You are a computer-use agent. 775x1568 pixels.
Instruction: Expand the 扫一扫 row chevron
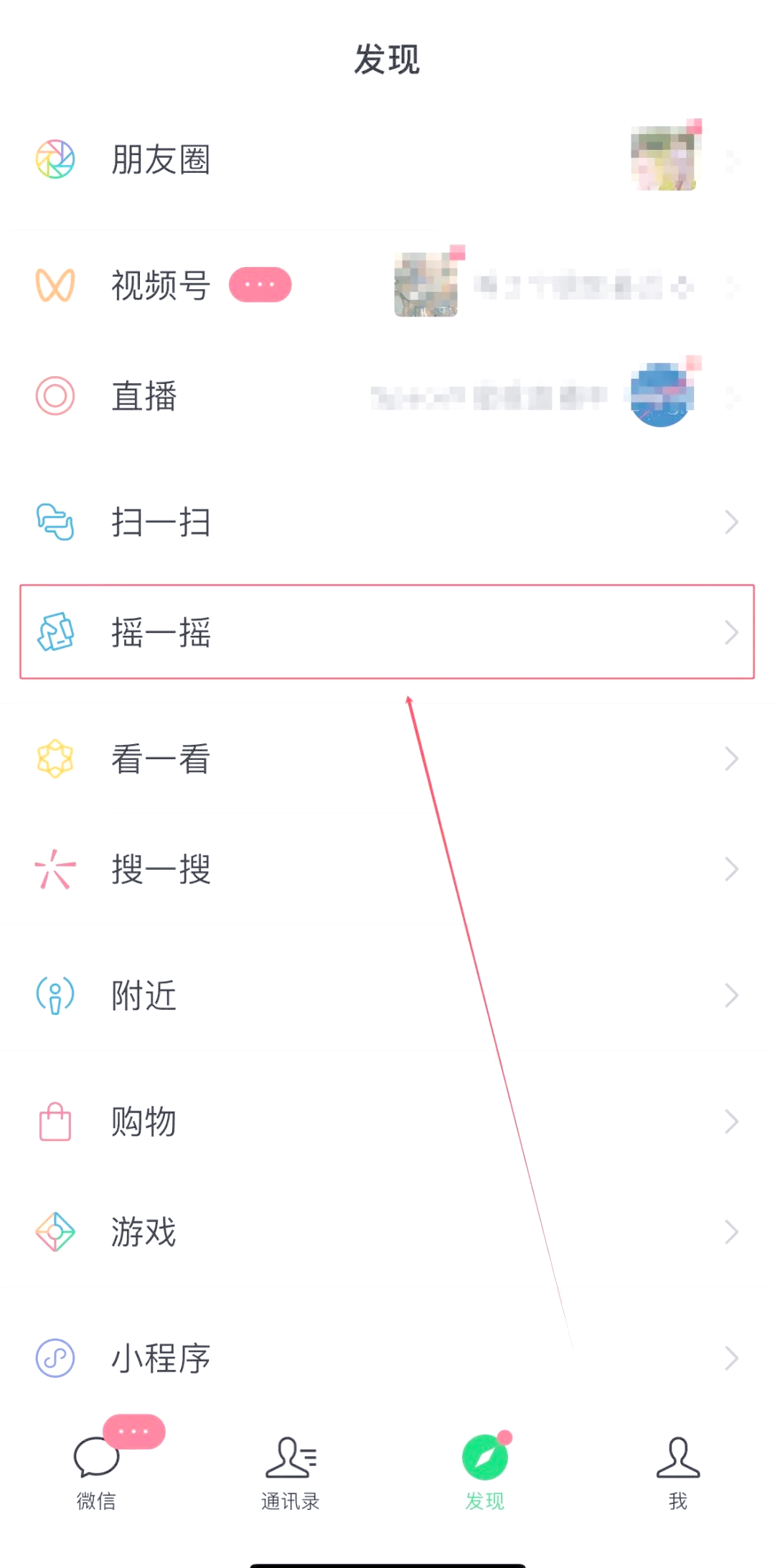click(731, 522)
